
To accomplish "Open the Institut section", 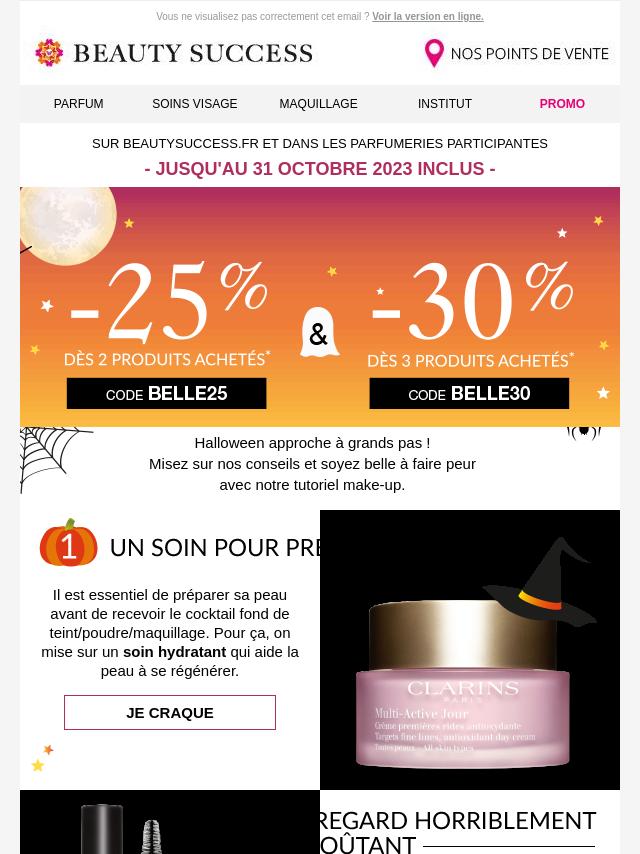I will coord(444,104).
